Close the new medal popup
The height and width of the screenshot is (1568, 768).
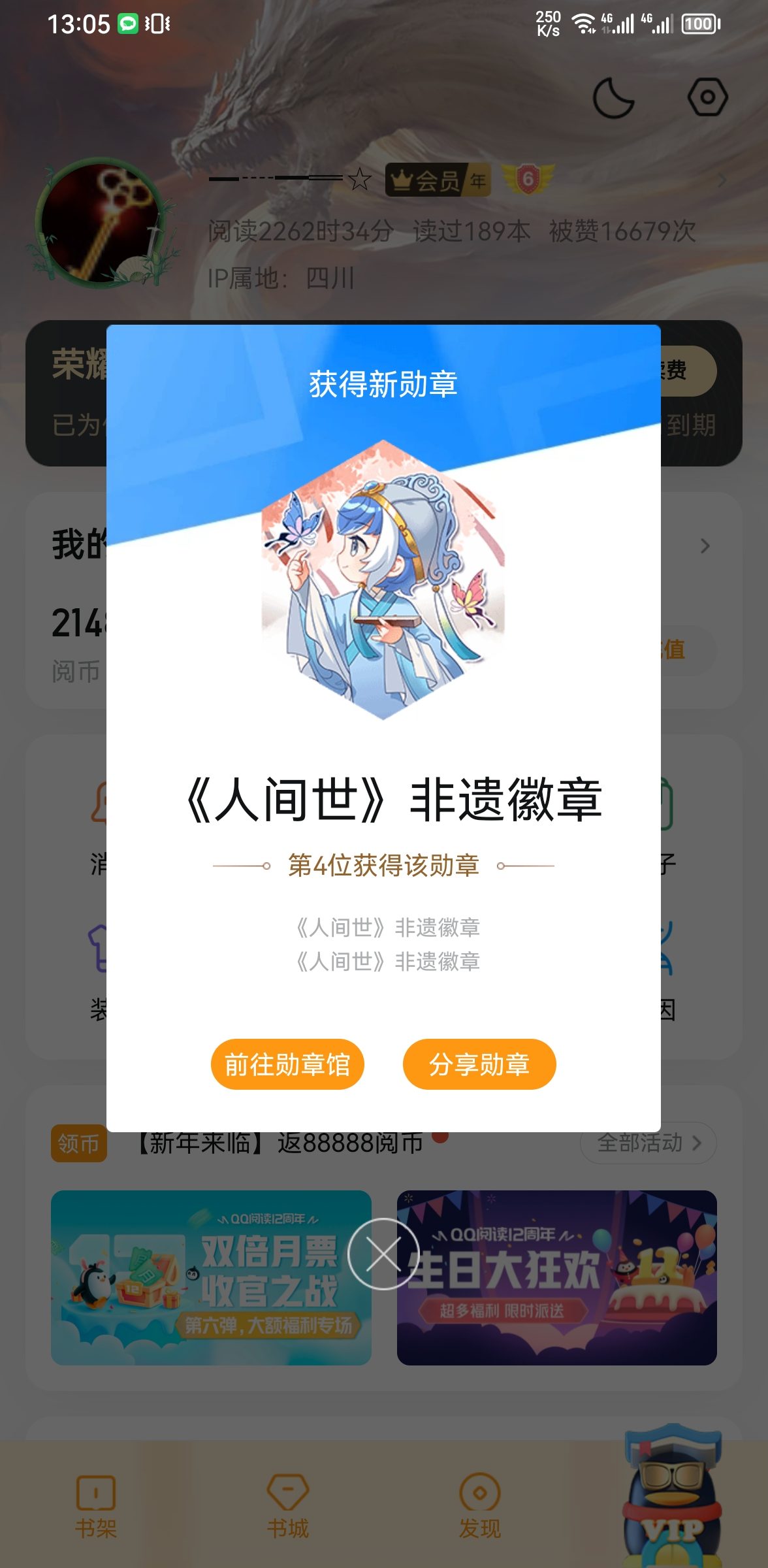tap(383, 1254)
